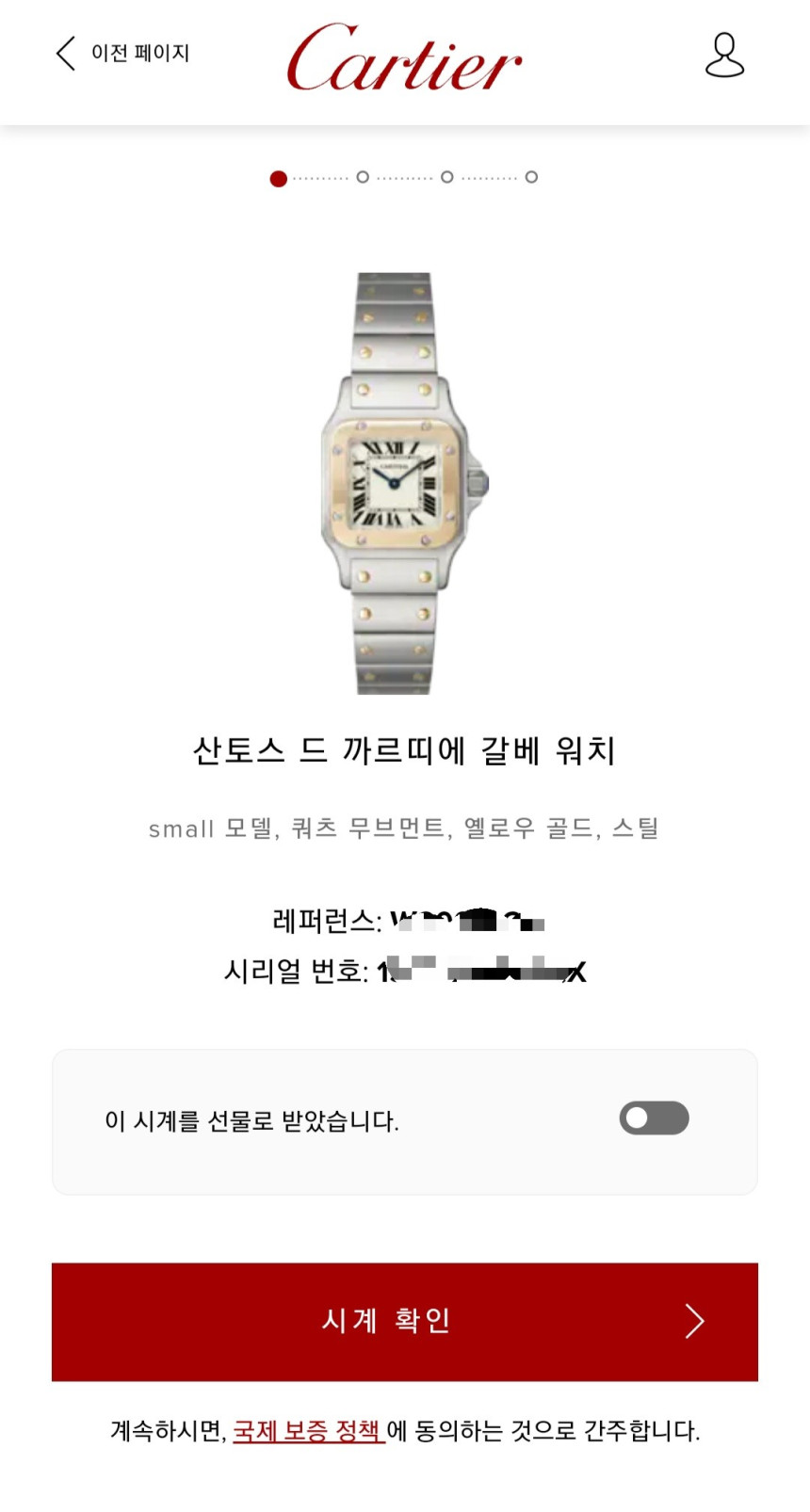Go back to the previous page
Image resolution: width=810 pixels, height=1512 pixels.
(x=122, y=54)
